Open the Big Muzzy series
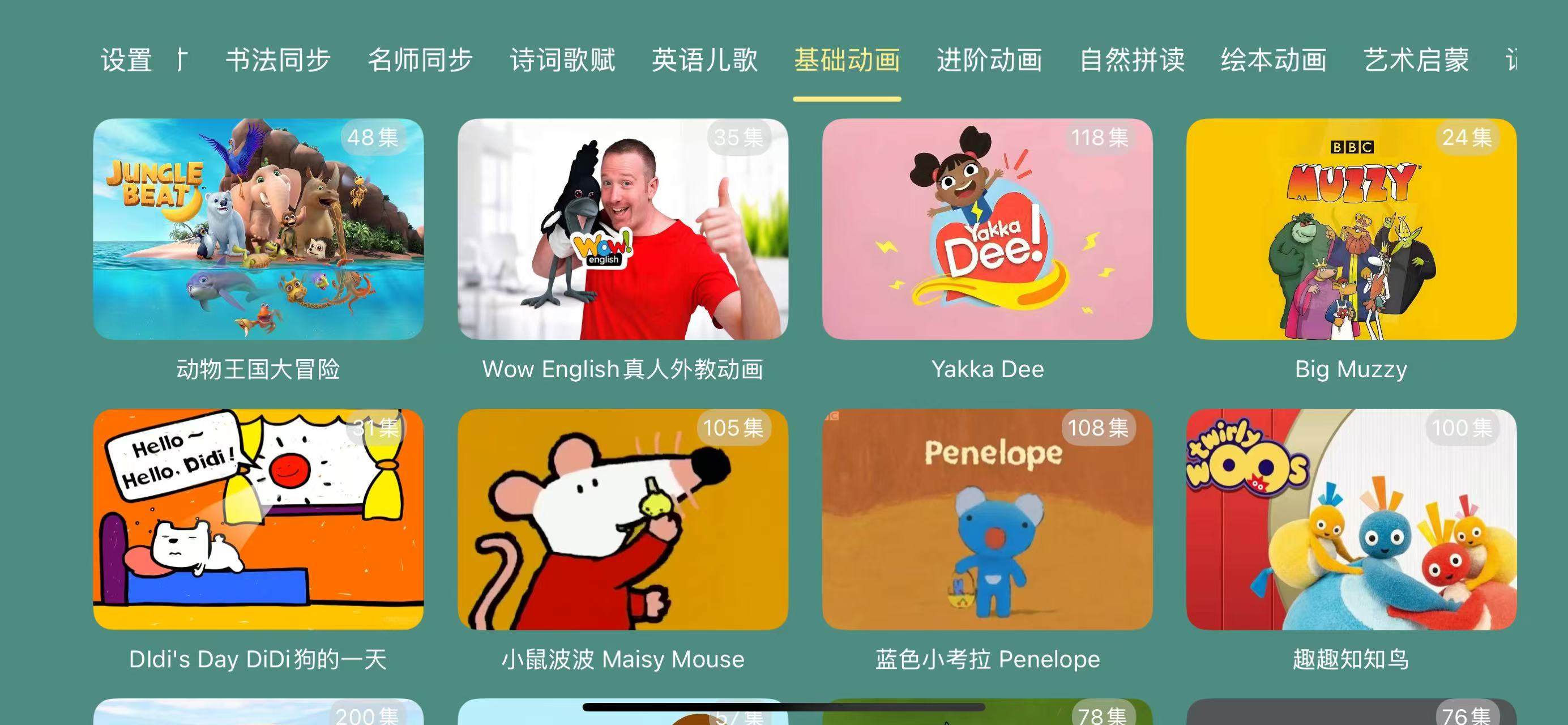Screen dimensions: 1568x725 click(x=1351, y=229)
